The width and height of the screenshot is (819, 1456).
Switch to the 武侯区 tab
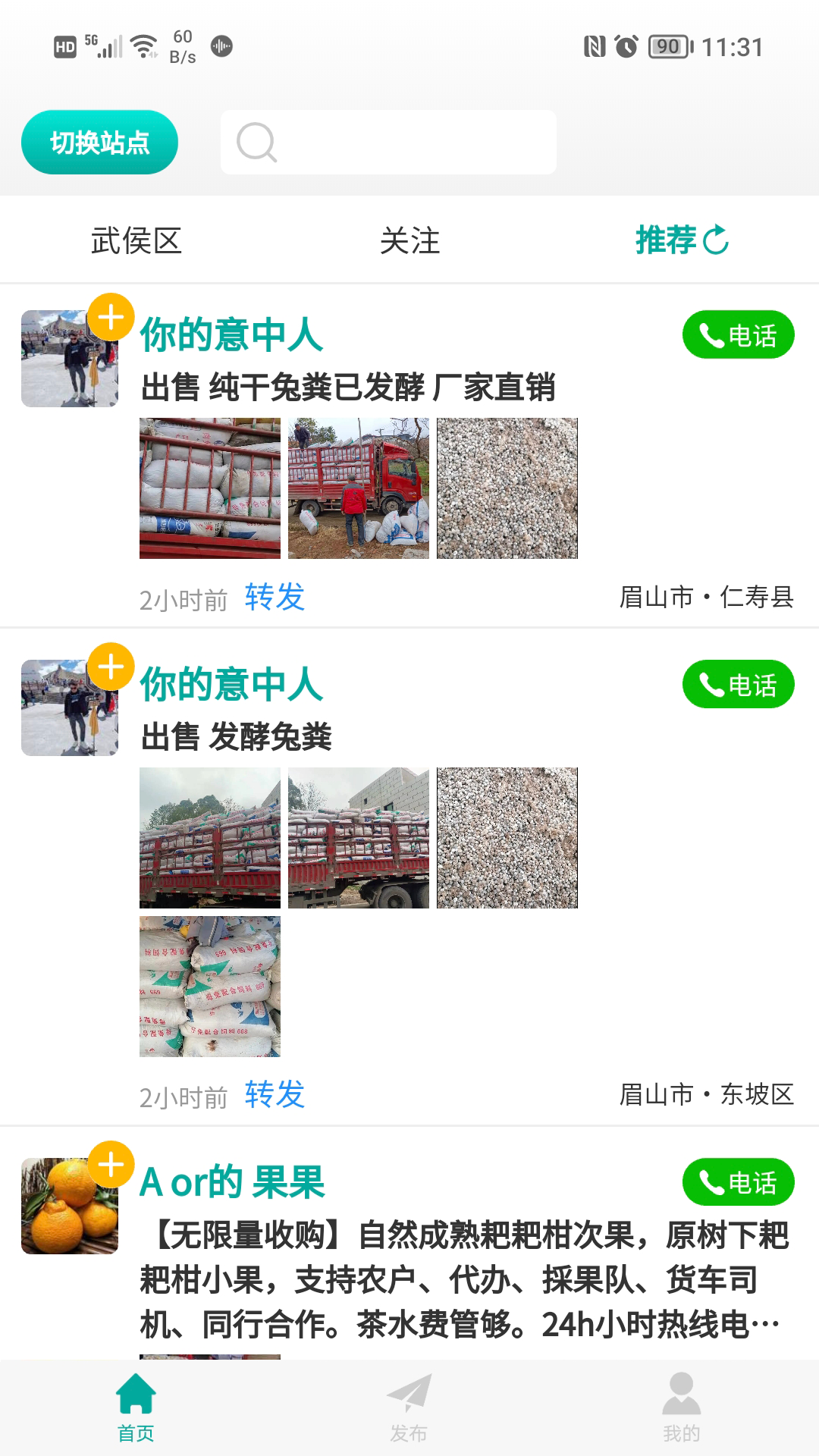136,241
